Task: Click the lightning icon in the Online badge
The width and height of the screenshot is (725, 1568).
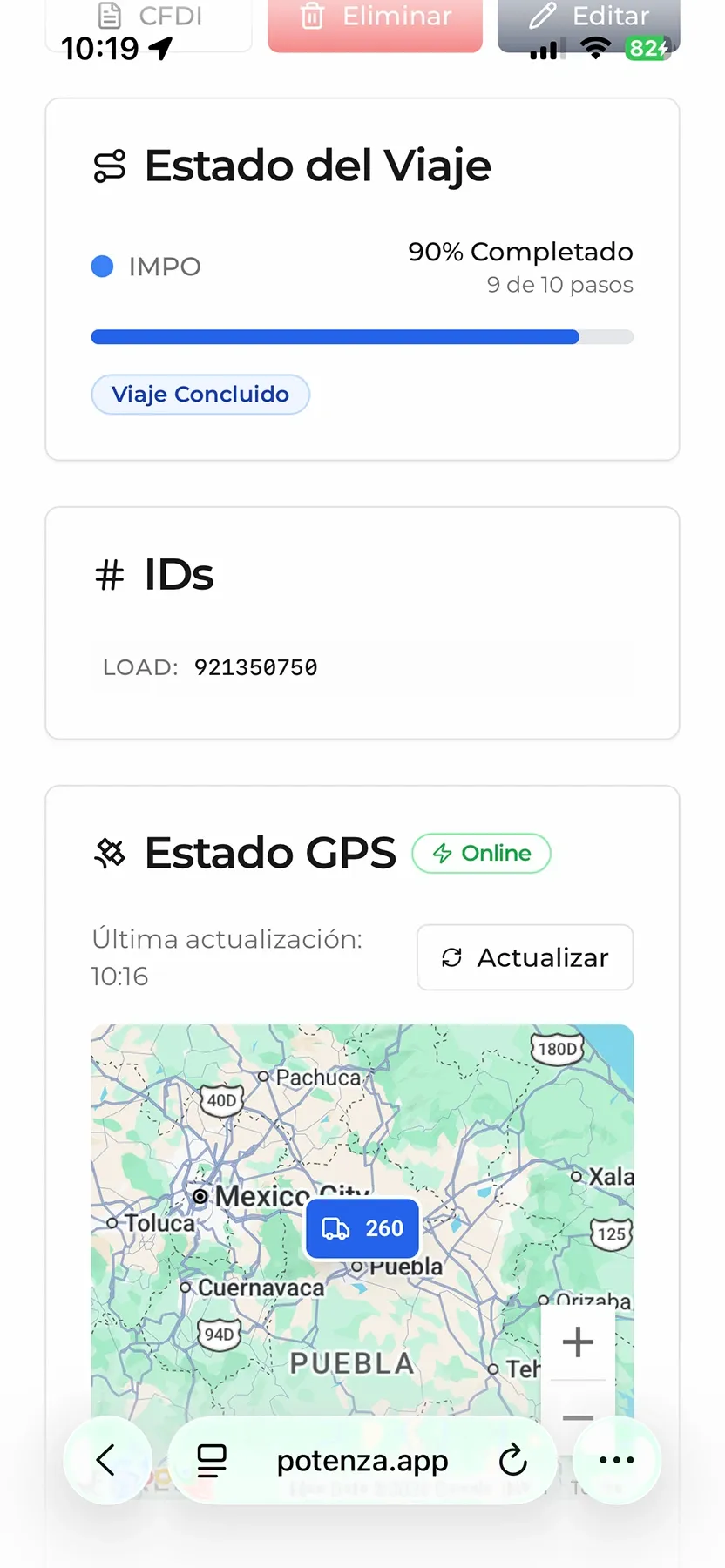Action: coord(443,854)
